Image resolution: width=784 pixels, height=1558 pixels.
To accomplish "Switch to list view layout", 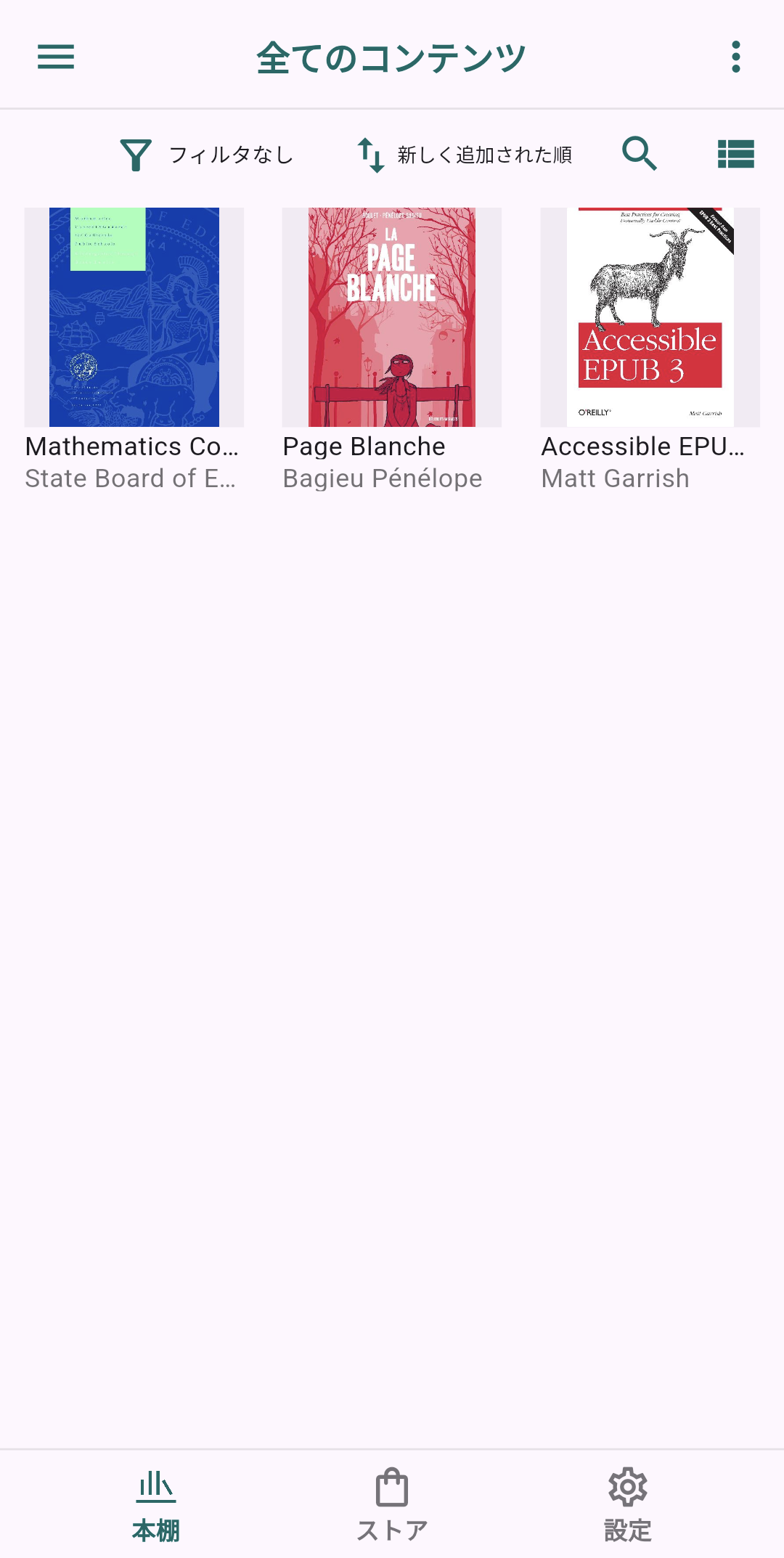I will [736, 154].
